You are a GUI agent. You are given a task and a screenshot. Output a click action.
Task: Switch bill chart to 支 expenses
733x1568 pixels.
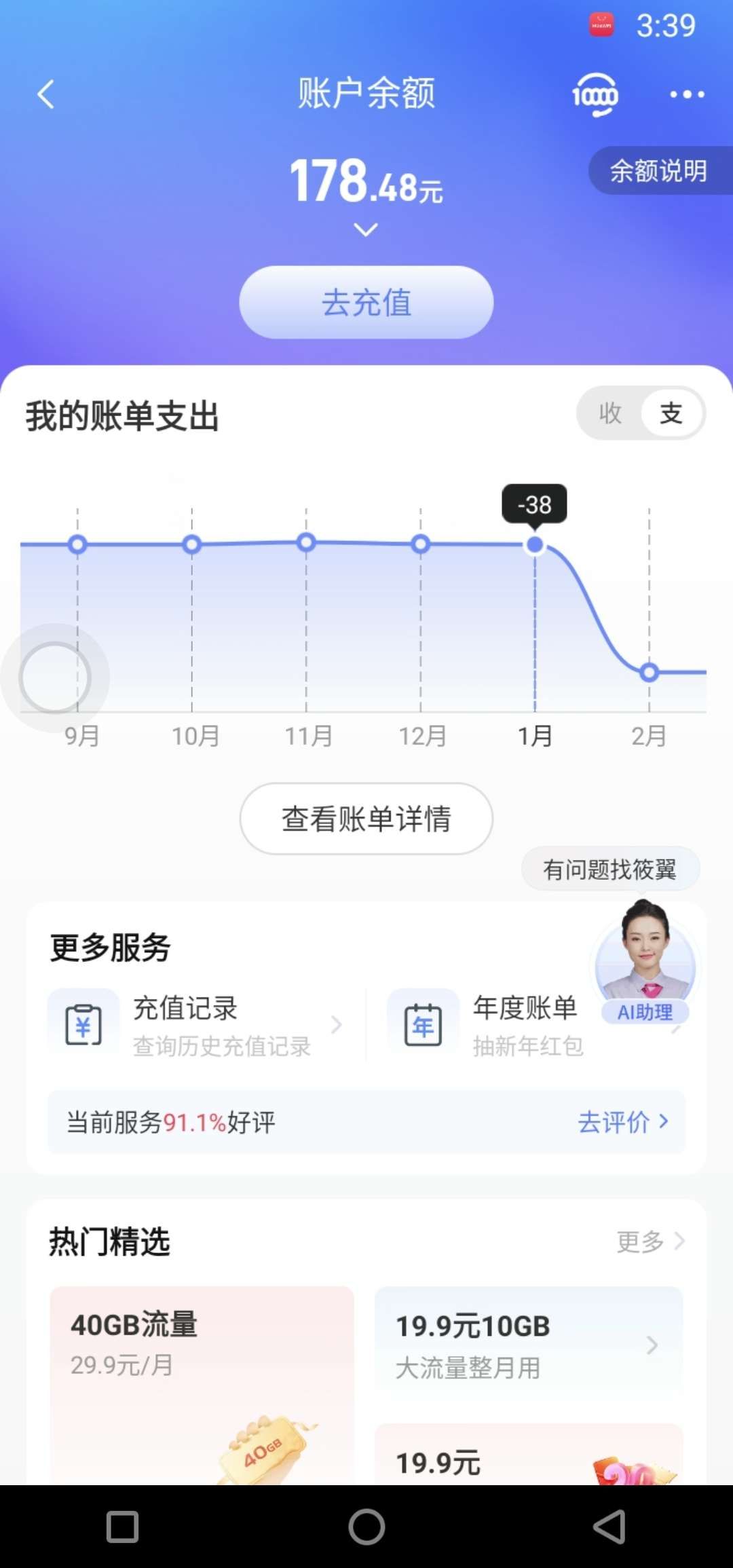pos(671,413)
